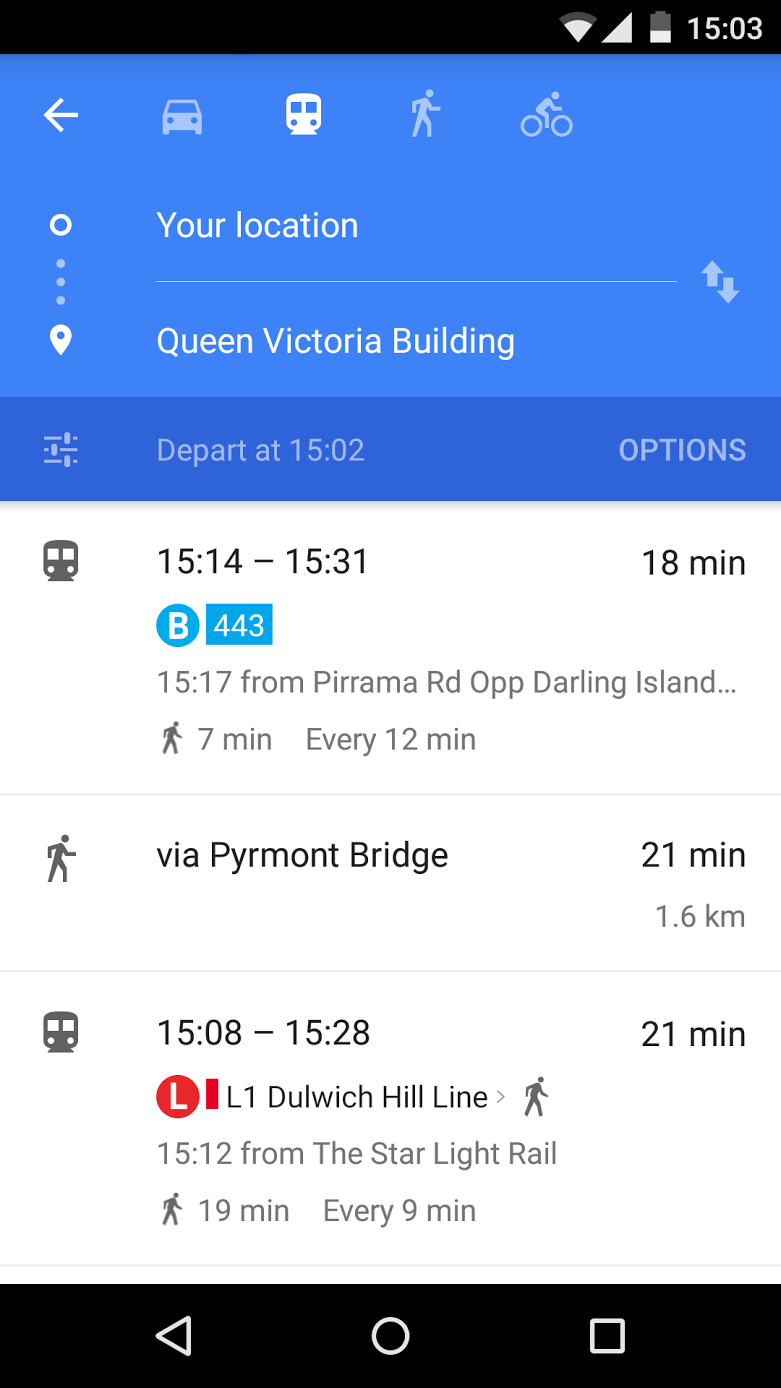The width and height of the screenshot is (781, 1388).
Task: Switch to driving directions mode
Action: point(181,114)
